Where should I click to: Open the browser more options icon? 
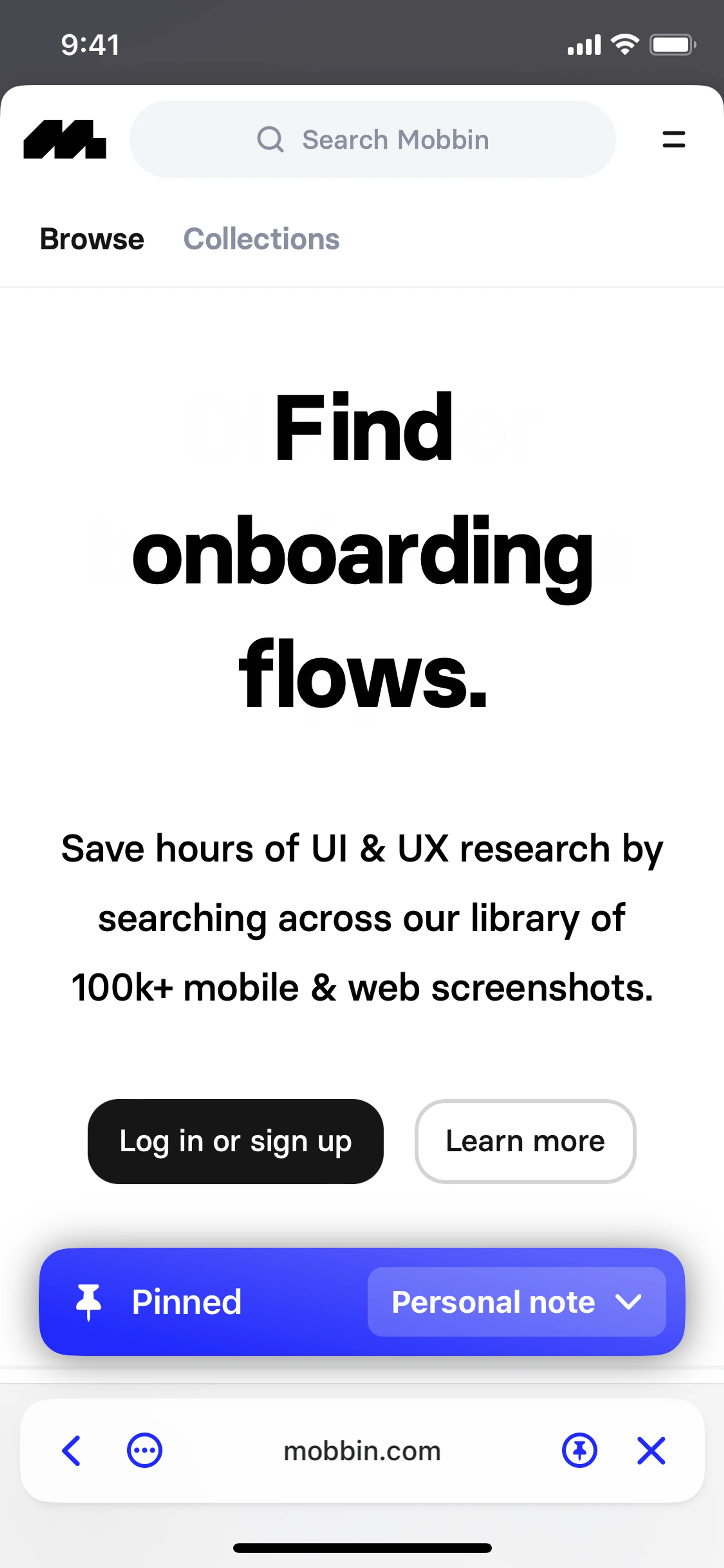point(144,1451)
